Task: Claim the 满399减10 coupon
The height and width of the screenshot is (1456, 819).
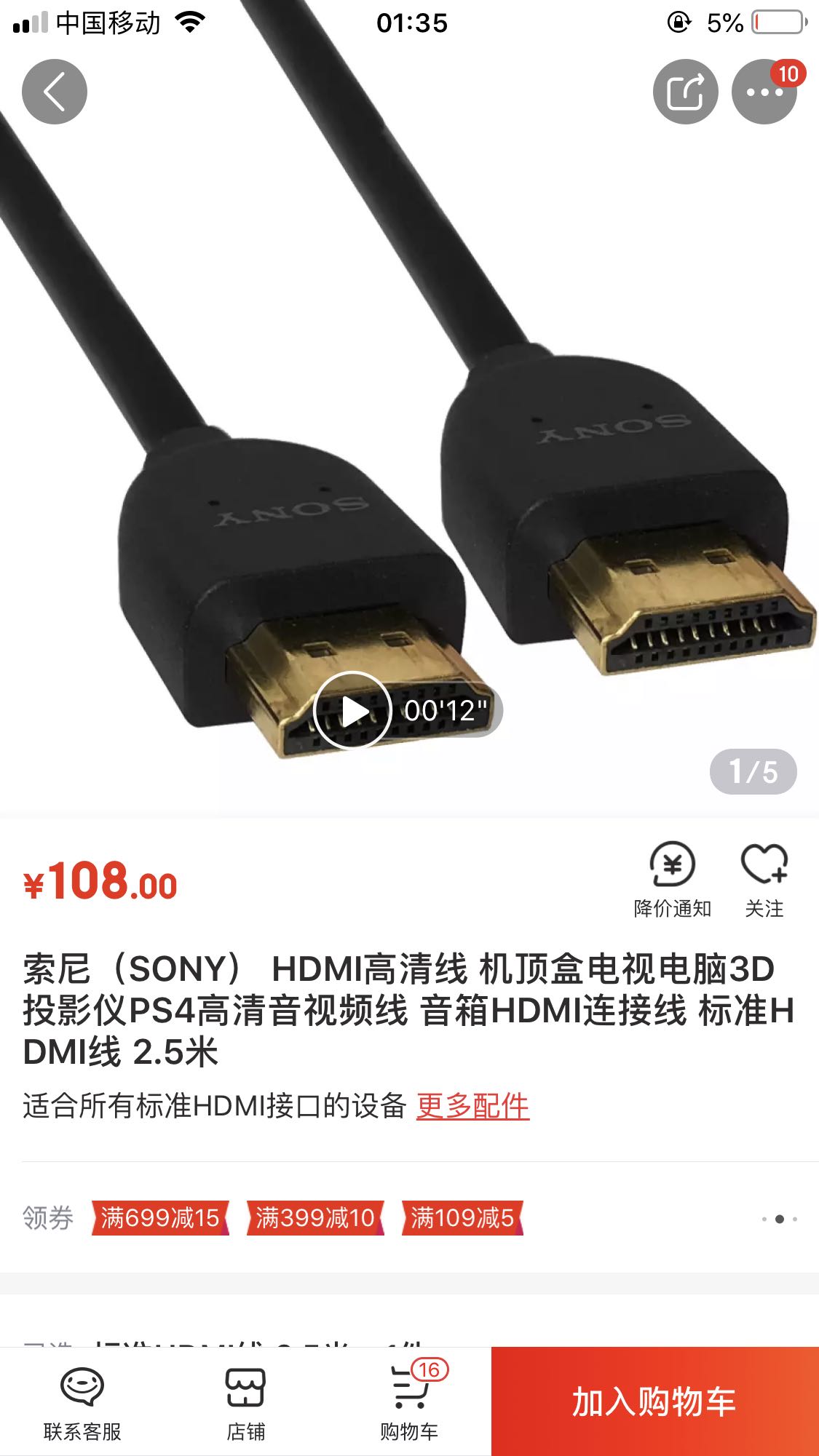Action: (315, 1218)
